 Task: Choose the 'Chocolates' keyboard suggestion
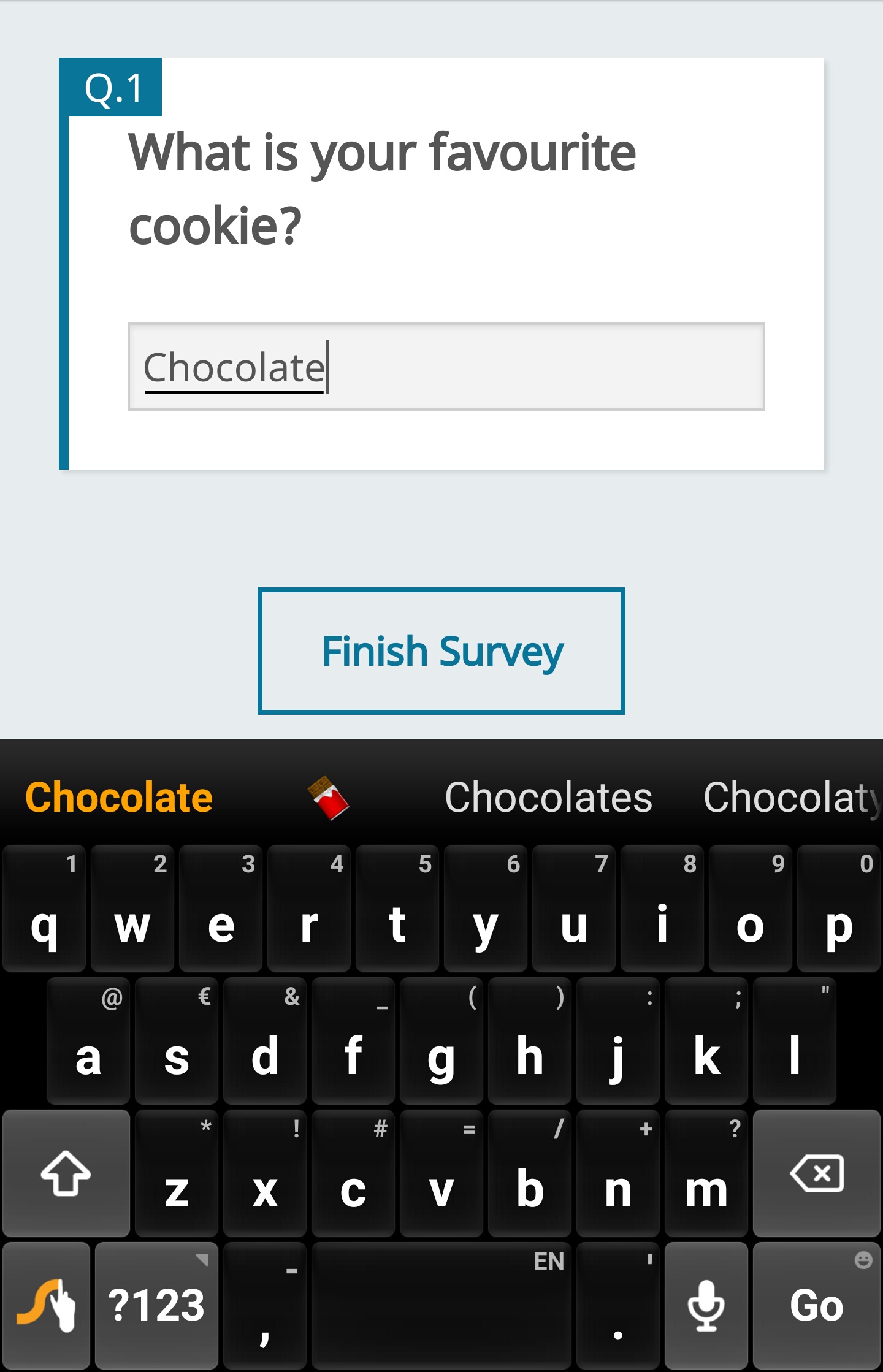point(548,797)
